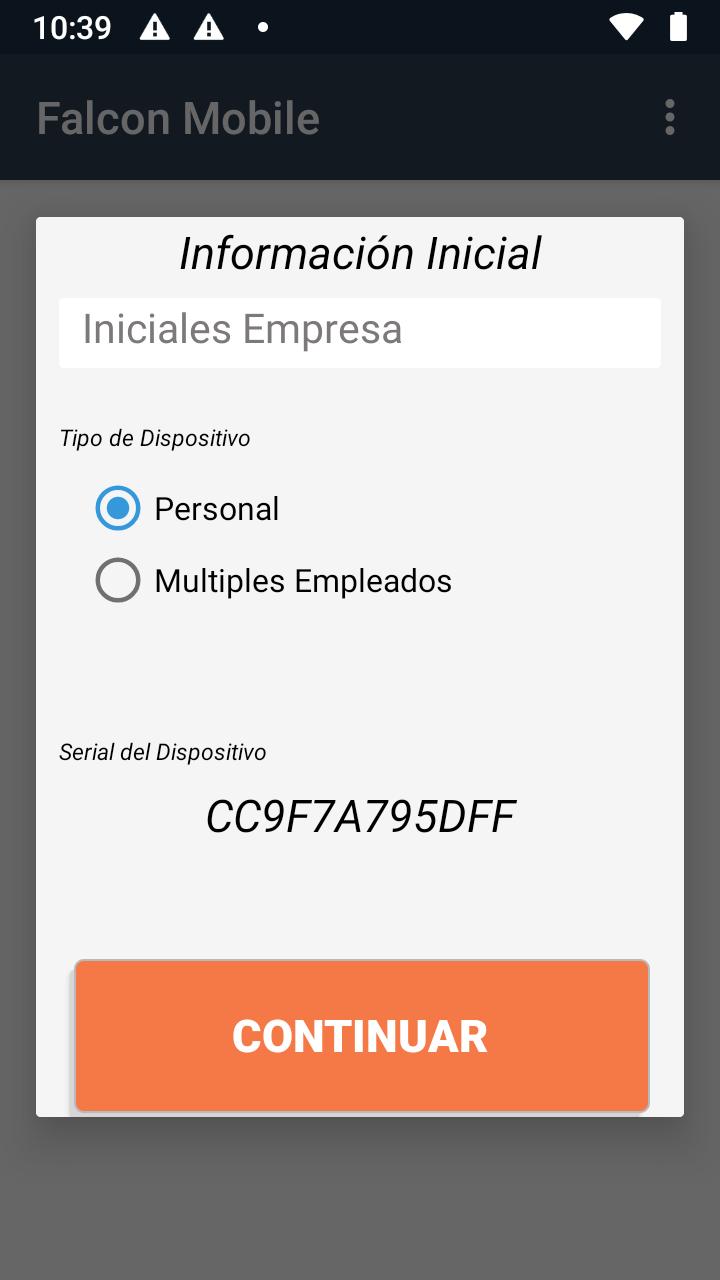The width and height of the screenshot is (720, 1280).
Task: Focus the Iniciales Empresa text field
Action: click(x=360, y=332)
